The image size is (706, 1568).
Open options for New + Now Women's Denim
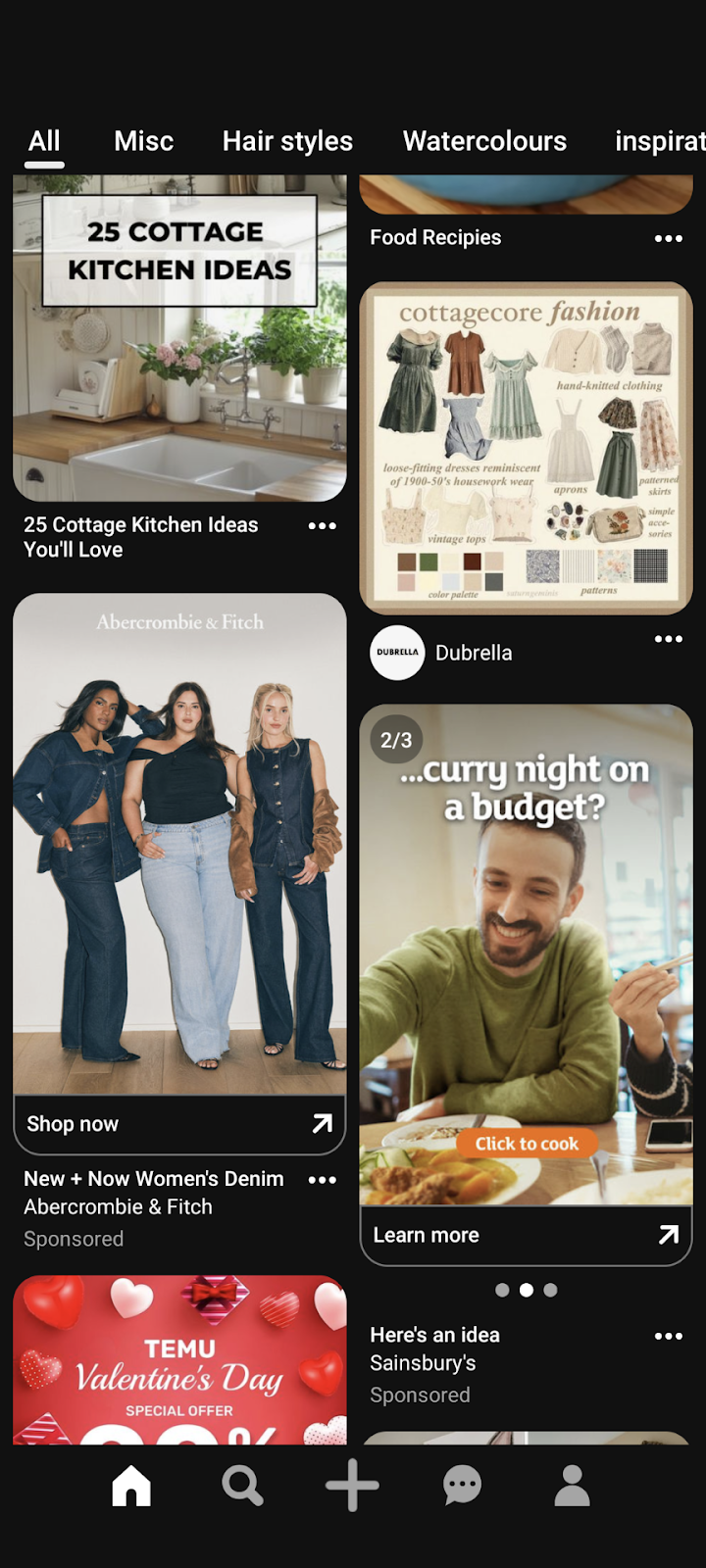click(x=322, y=1180)
